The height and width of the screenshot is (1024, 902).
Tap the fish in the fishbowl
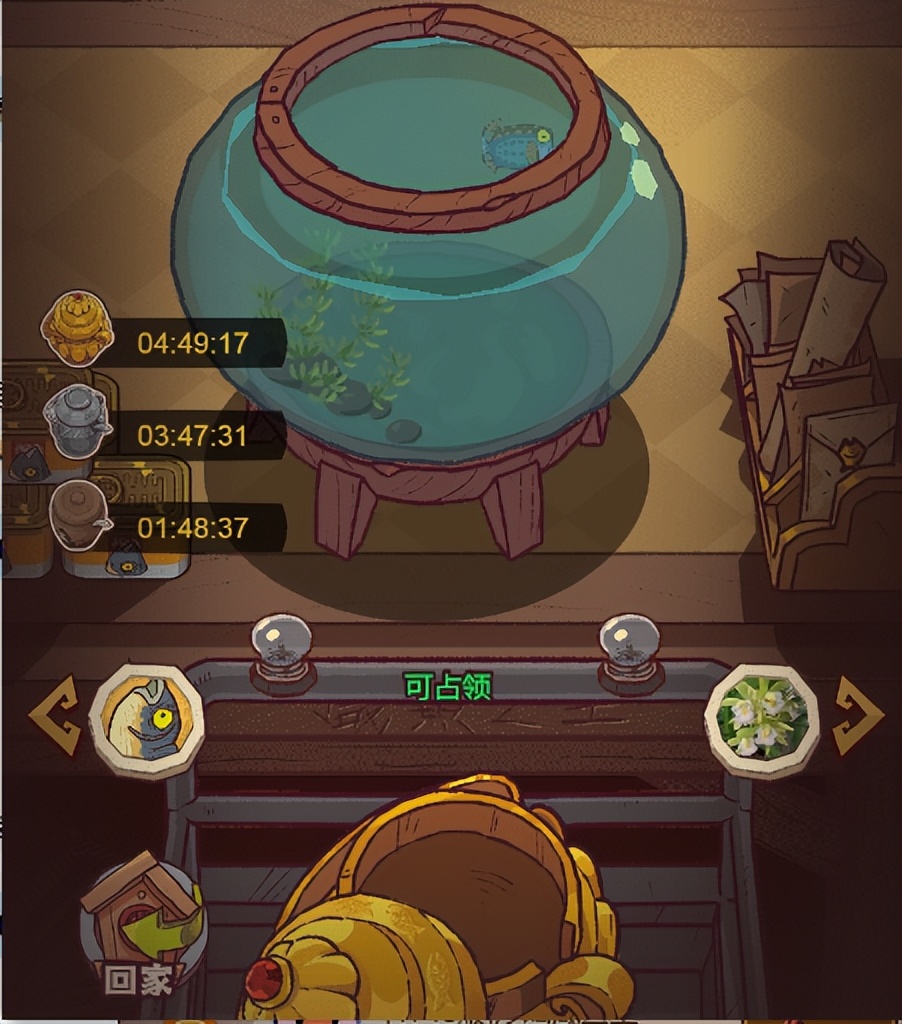pos(516,146)
